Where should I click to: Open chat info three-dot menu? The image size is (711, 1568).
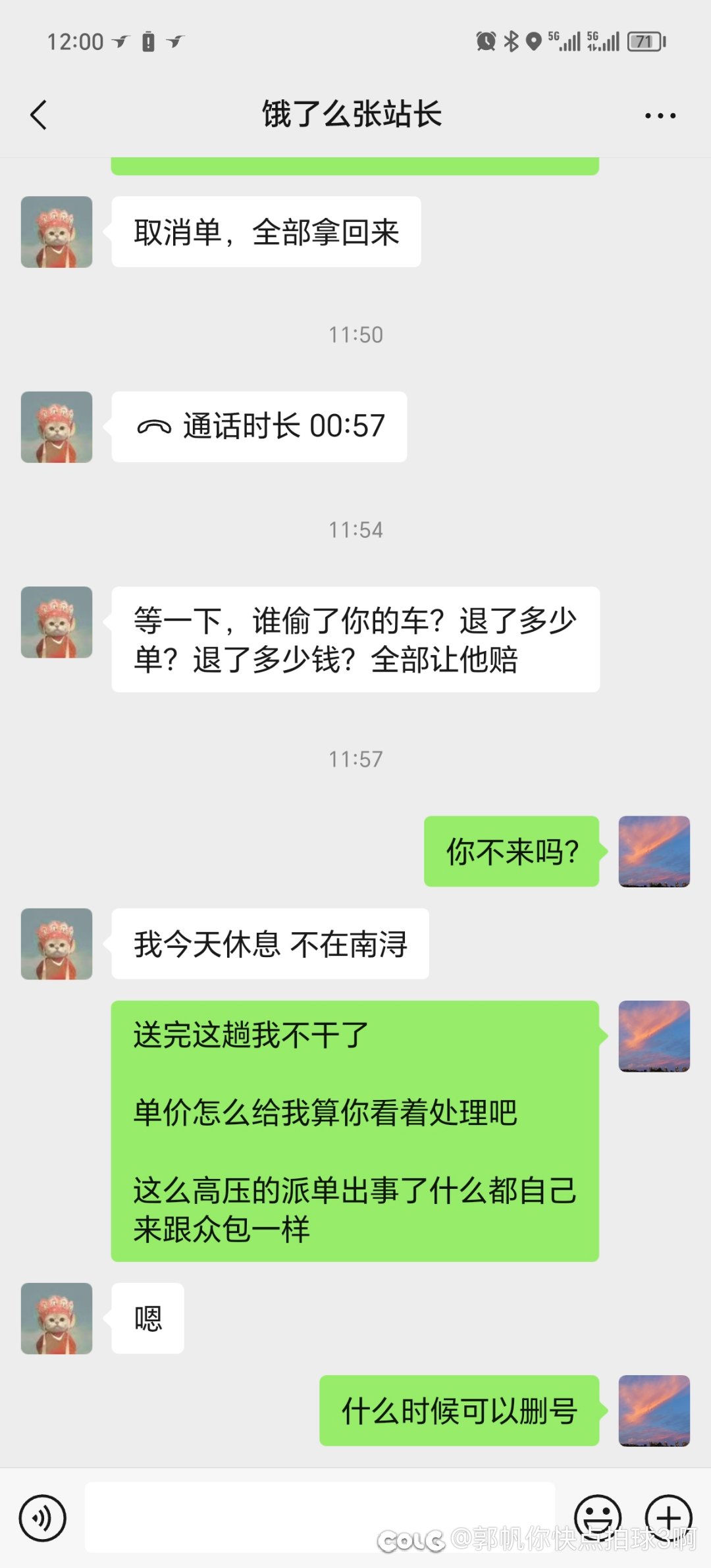click(660, 116)
